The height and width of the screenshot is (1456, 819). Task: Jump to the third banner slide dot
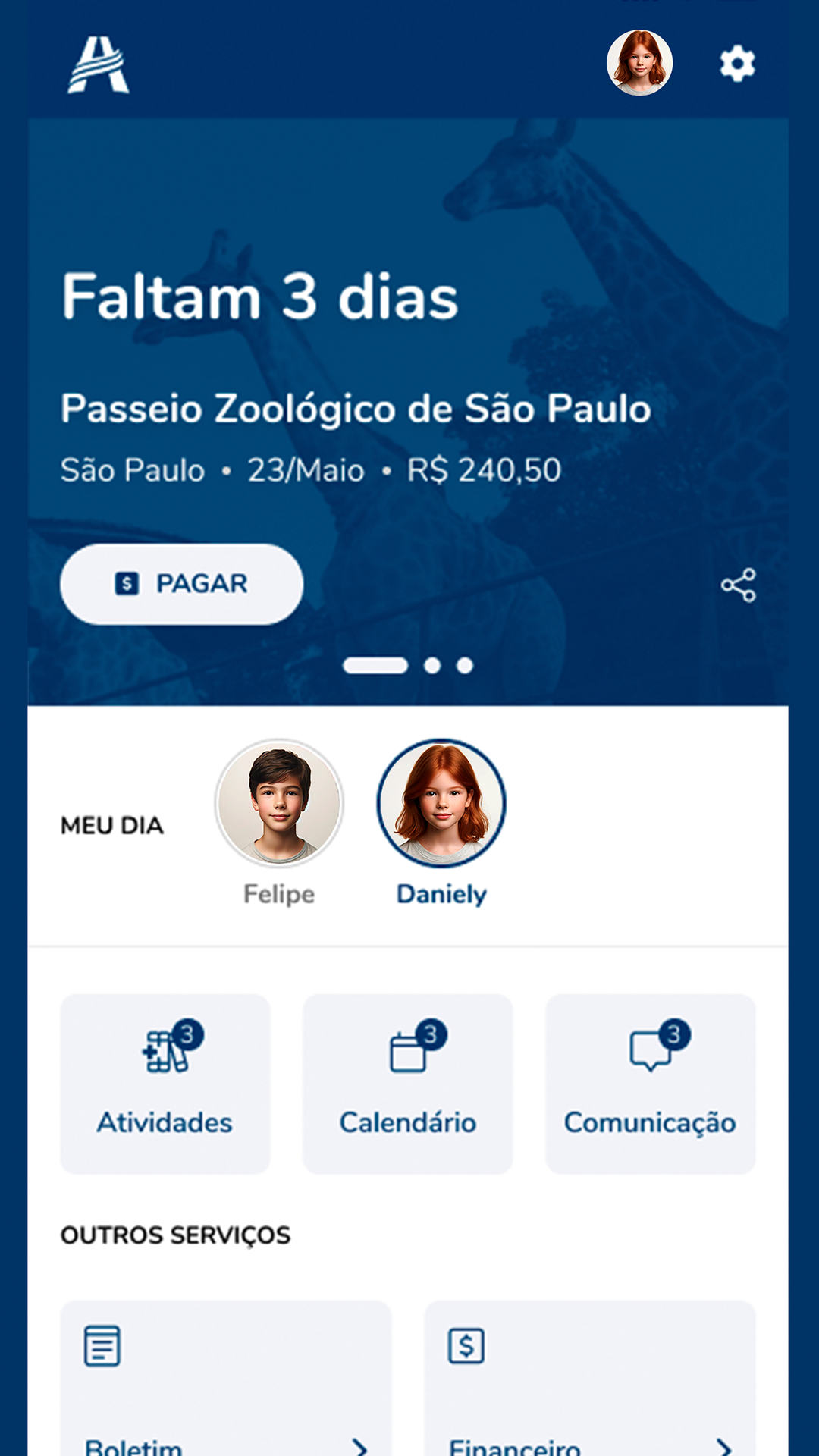[x=465, y=666]
